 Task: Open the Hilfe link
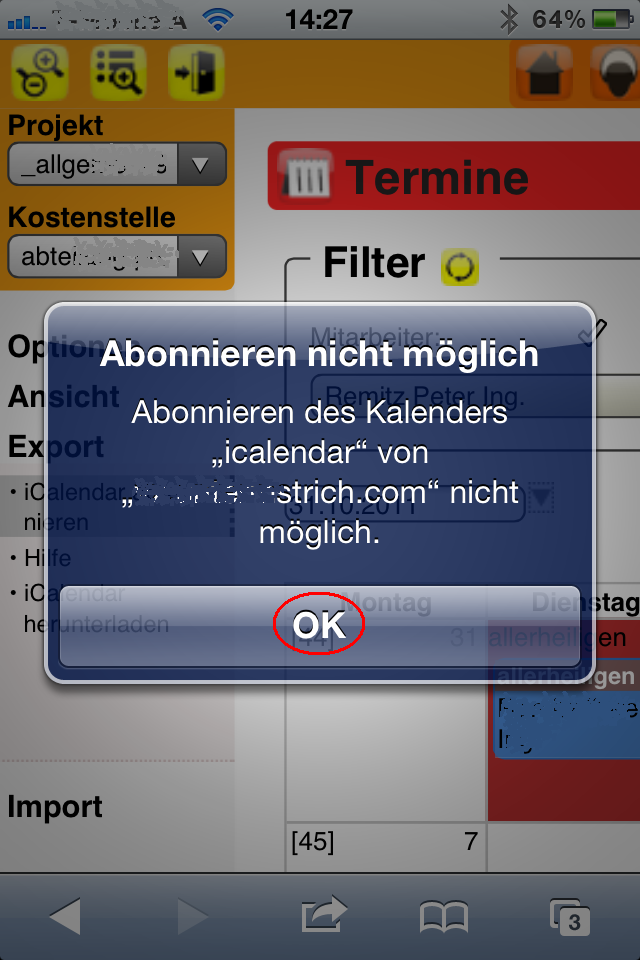pyautogui.click(x=46, y=557)
